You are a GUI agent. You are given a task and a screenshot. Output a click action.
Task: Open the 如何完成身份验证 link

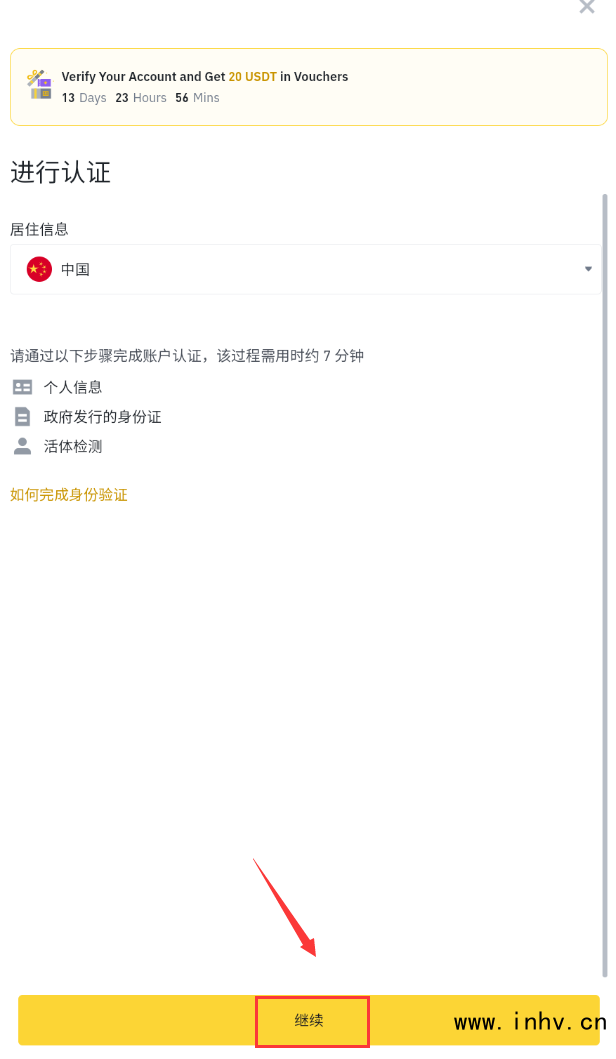coord(69,495)
